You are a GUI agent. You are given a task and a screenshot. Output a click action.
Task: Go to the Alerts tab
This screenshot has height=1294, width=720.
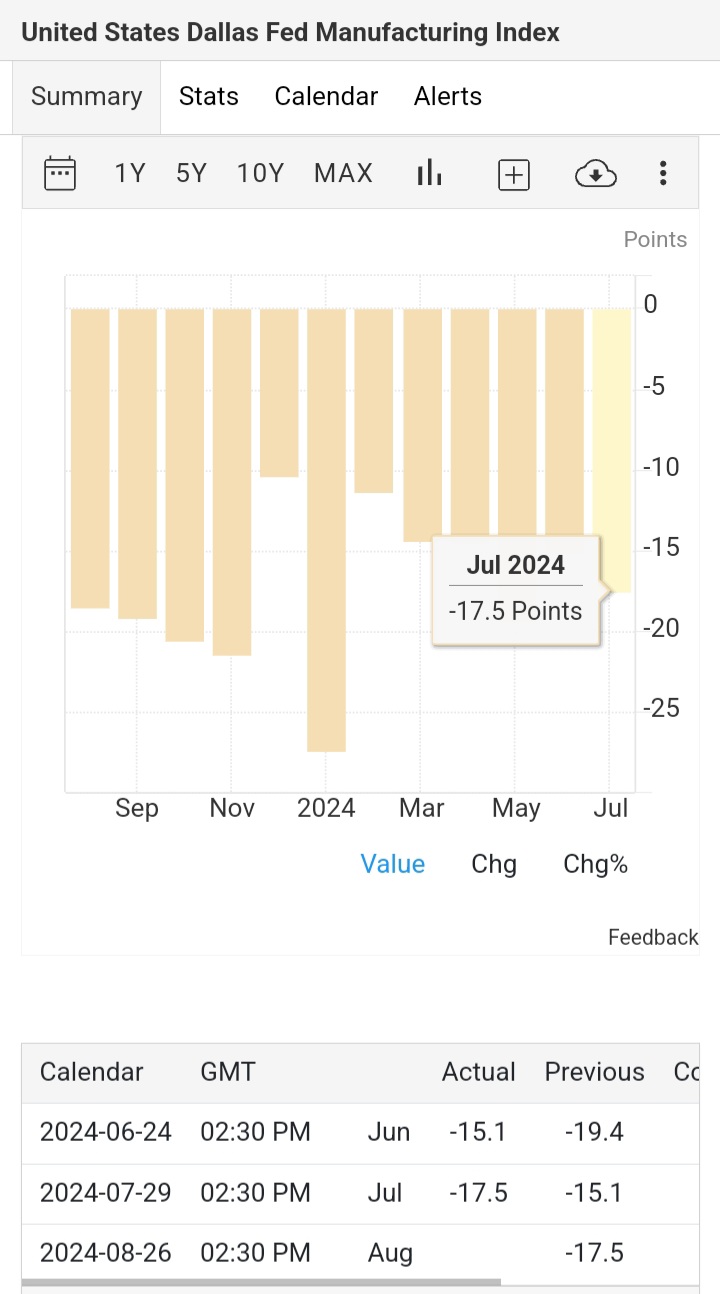[x=447, y=97]
